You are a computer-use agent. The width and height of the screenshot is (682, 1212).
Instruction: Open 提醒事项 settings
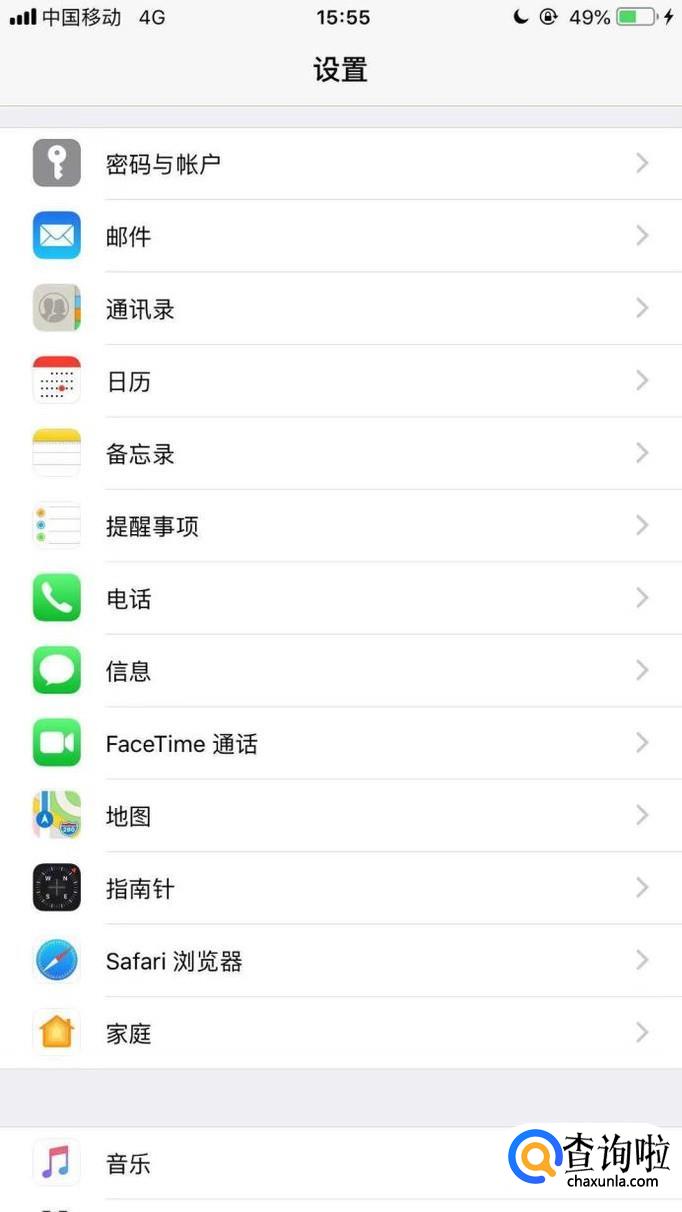pos(340,526)
